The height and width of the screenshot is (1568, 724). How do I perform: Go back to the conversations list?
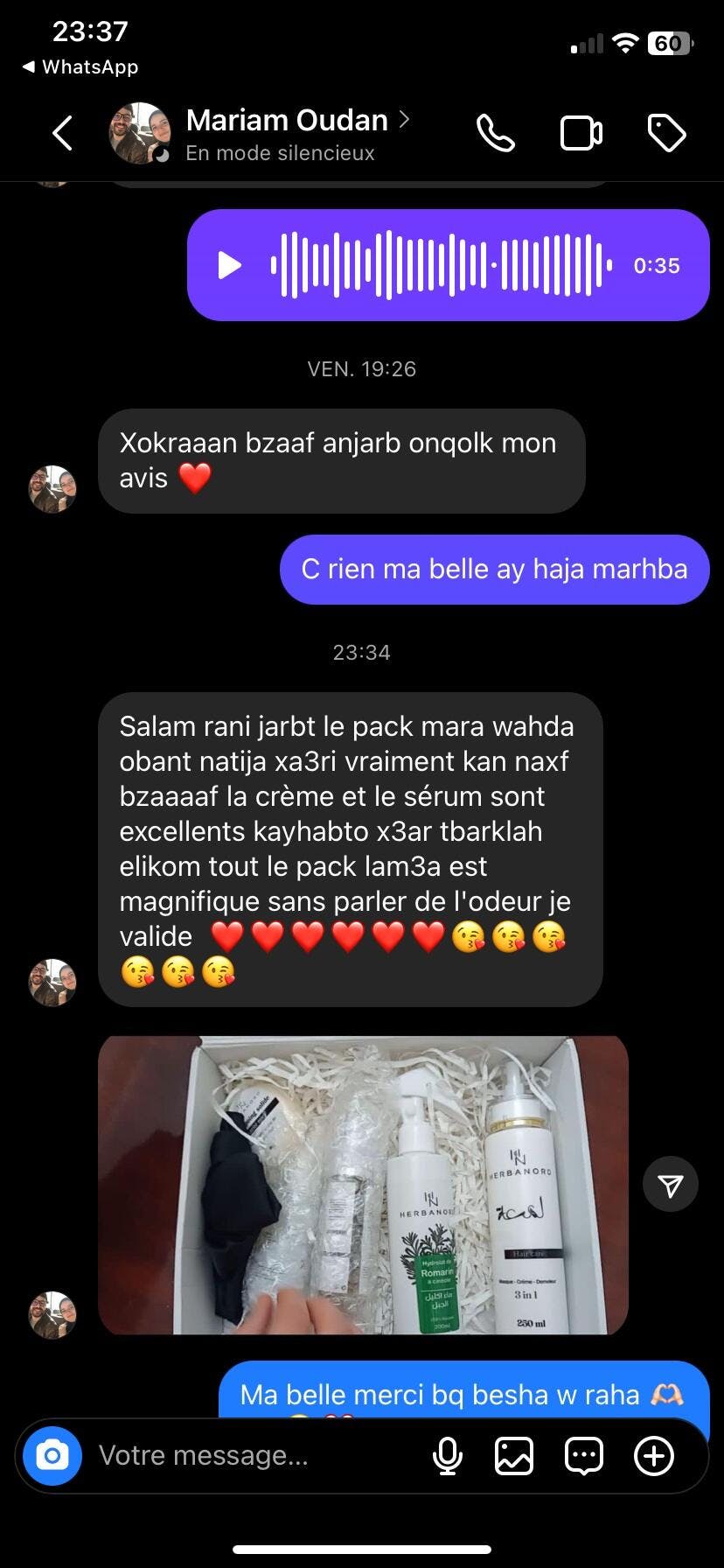62,134
